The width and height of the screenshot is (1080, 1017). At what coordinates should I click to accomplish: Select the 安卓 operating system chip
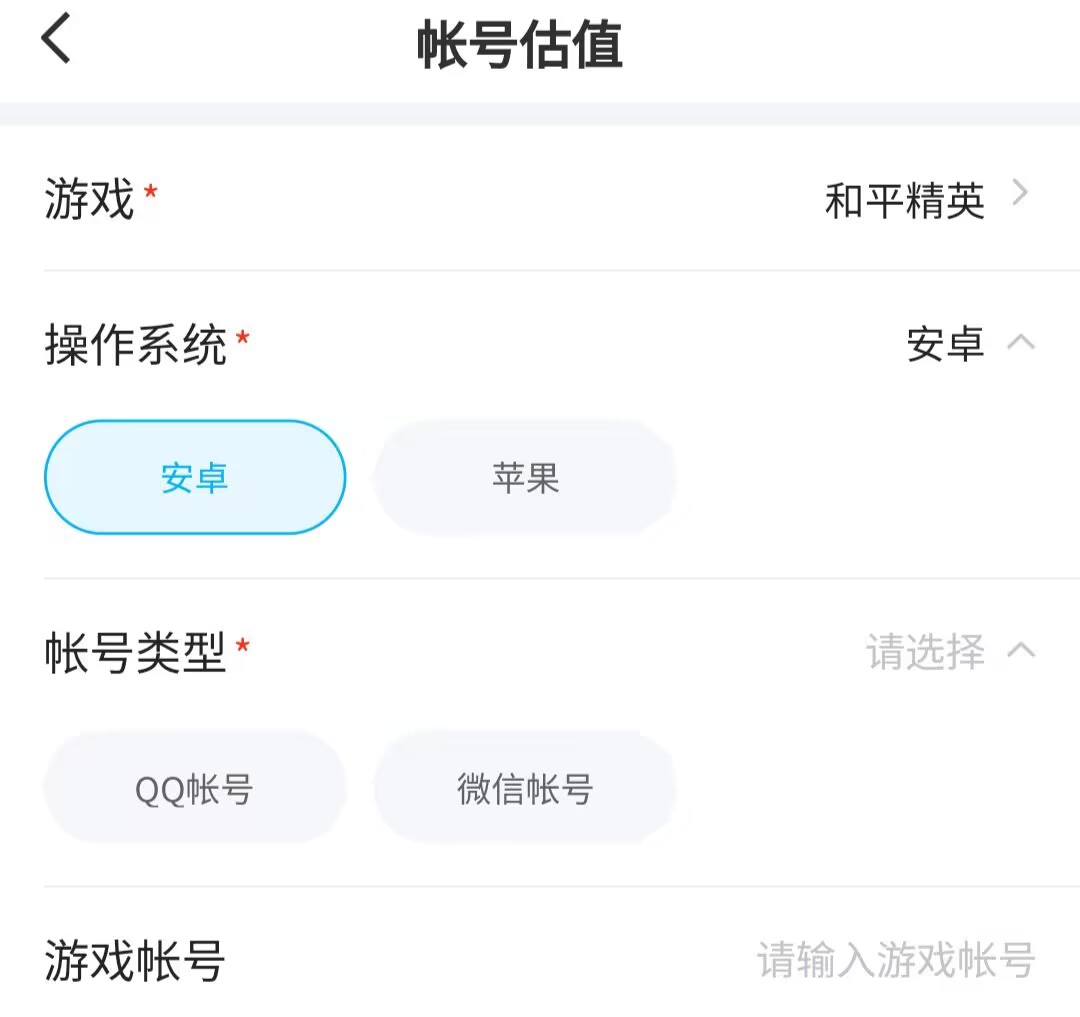click(x=195, y=477)
